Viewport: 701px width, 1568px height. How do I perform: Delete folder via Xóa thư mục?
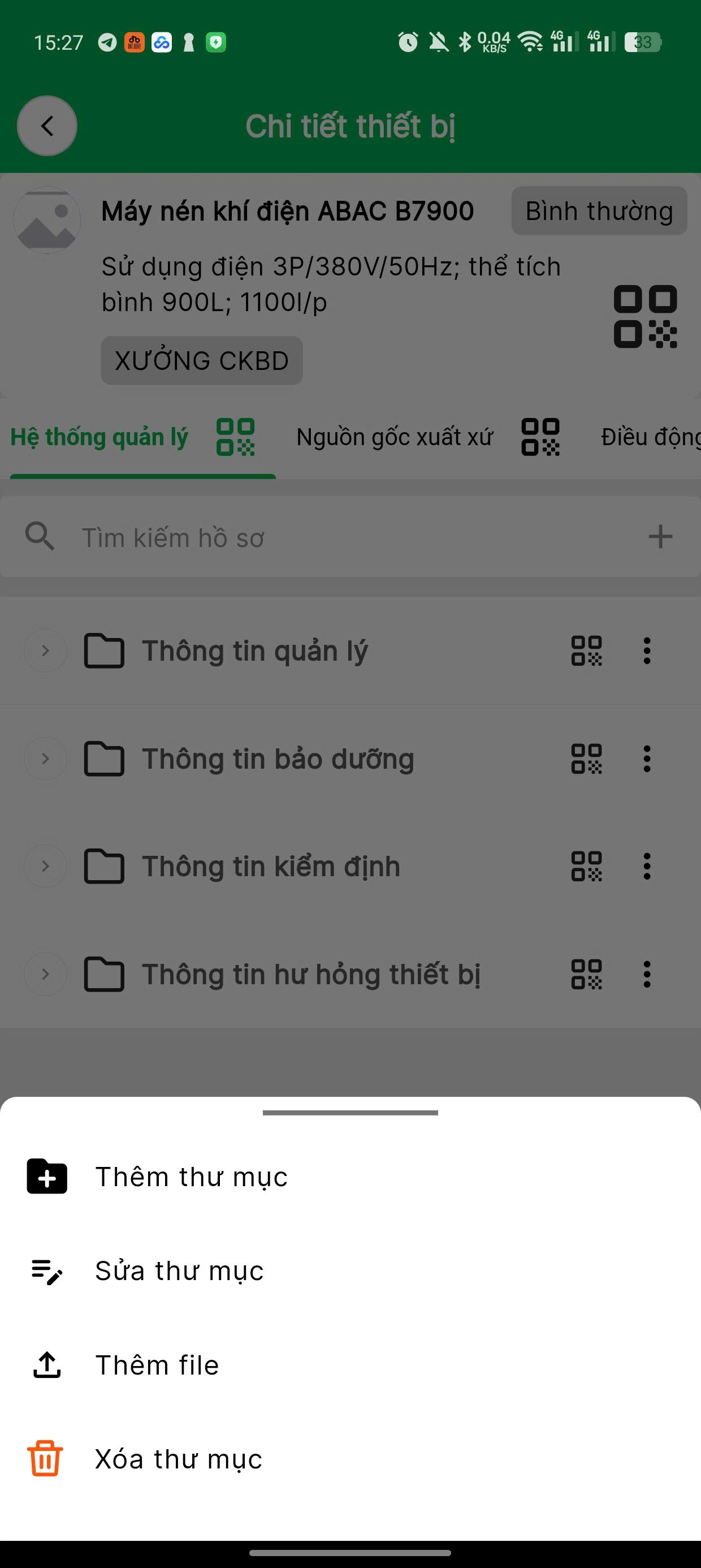point(178,1459)
